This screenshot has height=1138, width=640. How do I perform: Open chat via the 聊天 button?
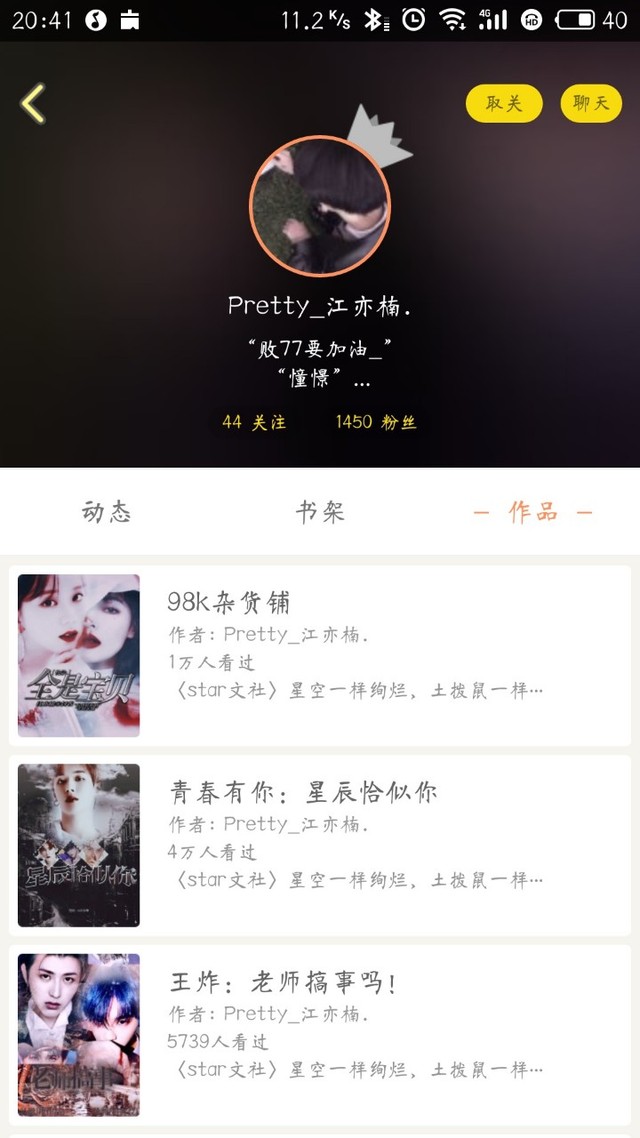[x=591, y=103]
